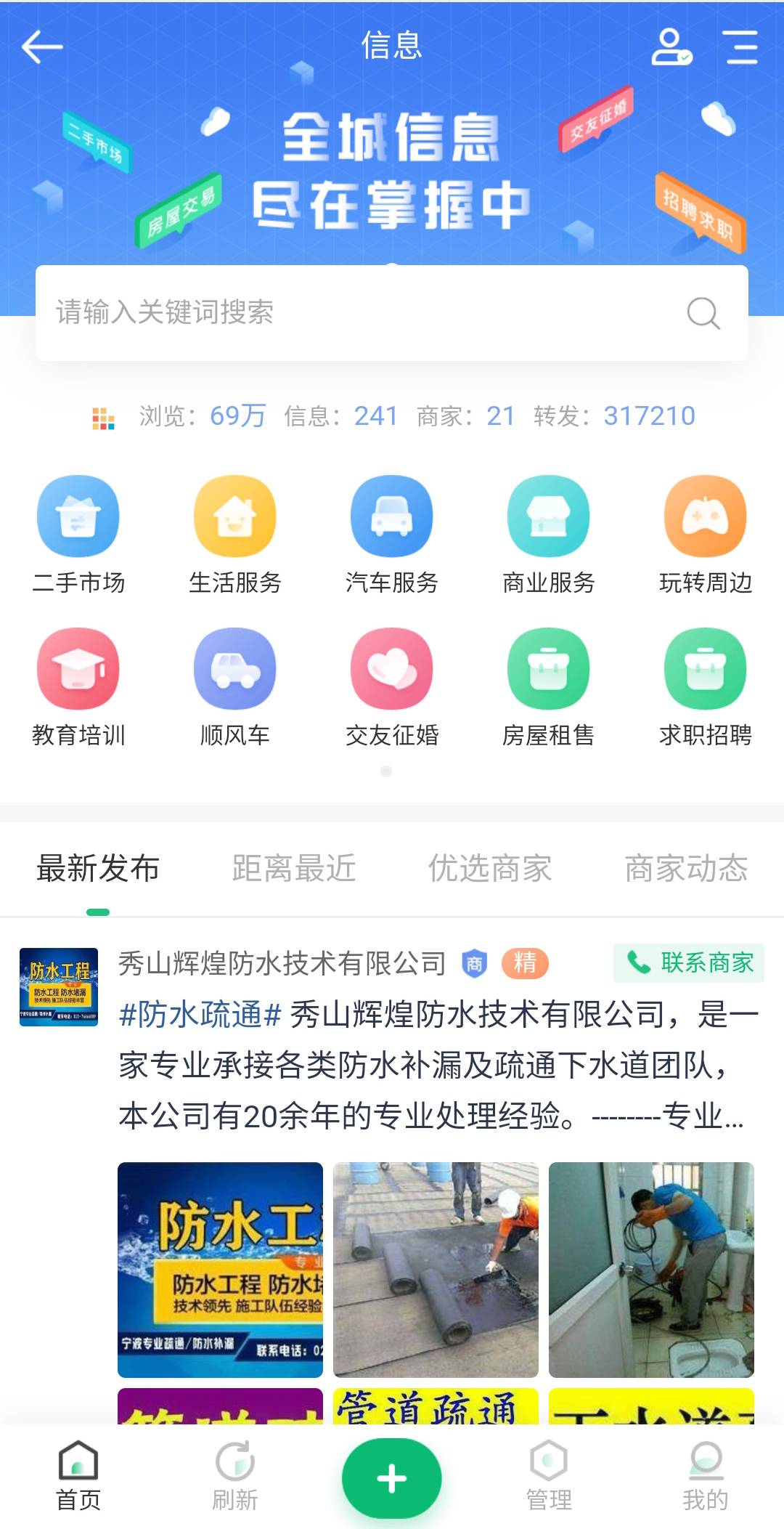Tap 联系商家 to call the merchant
The width and height of the screenshot is (784, 1529).
pos(689,963)
